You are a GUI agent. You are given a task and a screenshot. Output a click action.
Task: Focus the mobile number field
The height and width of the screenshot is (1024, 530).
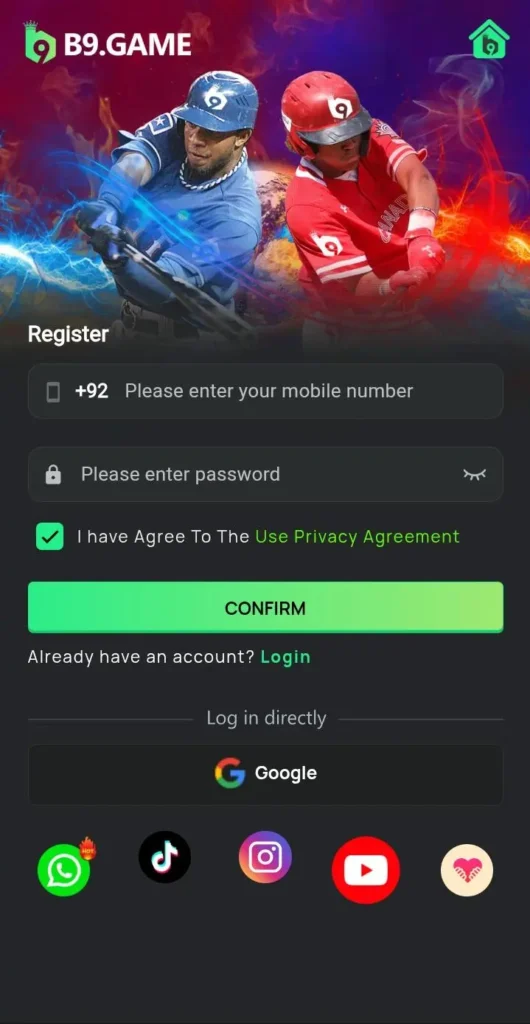(x=265, y=391)
